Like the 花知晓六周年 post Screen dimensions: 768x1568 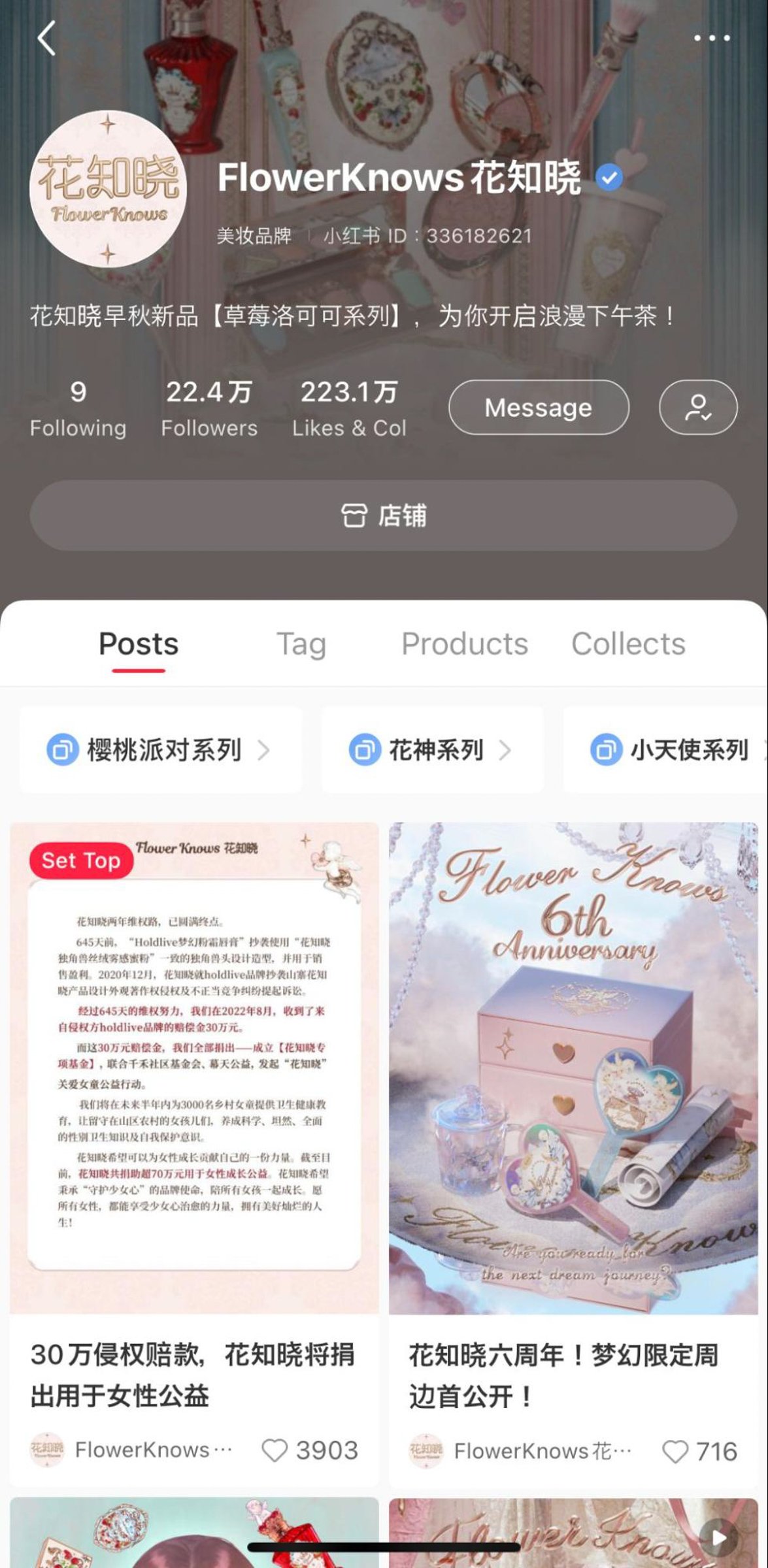pyautogui.click(x=675, y=1452)
